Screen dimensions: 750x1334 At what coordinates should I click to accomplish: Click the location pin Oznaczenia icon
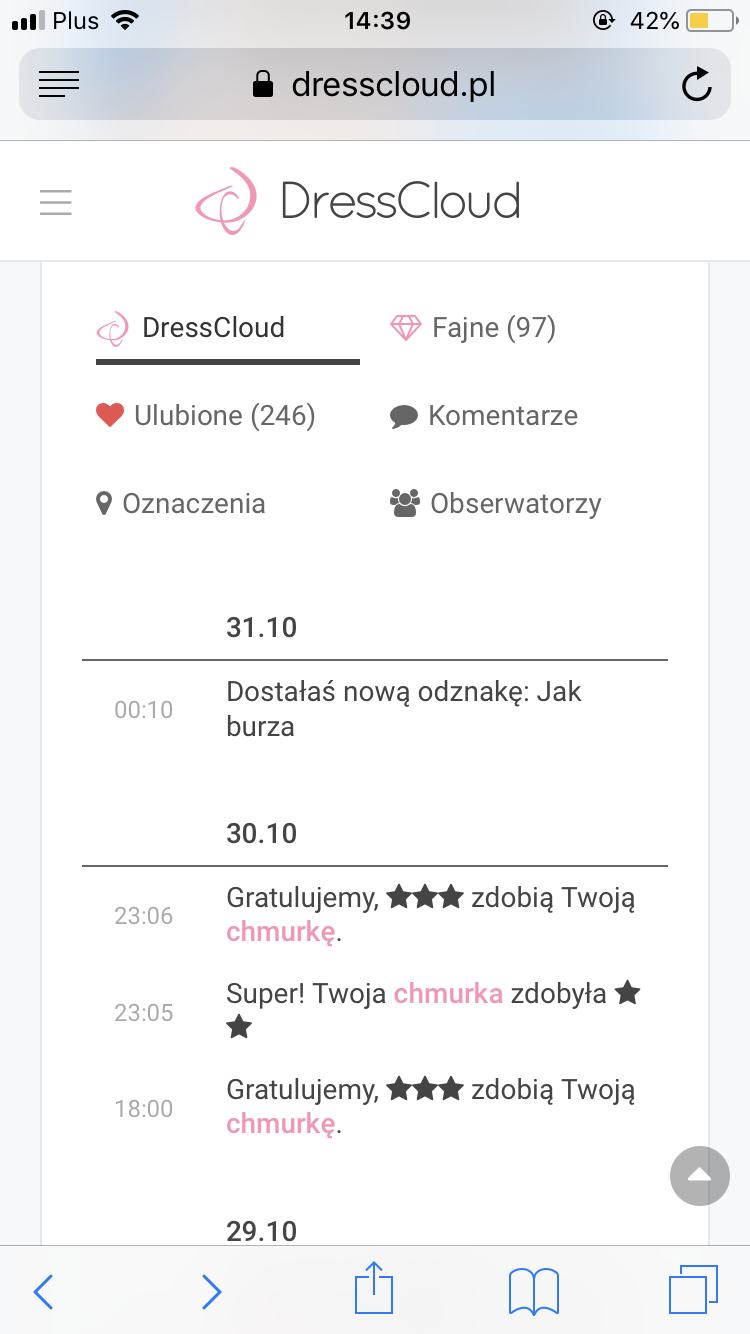(104, 503)
